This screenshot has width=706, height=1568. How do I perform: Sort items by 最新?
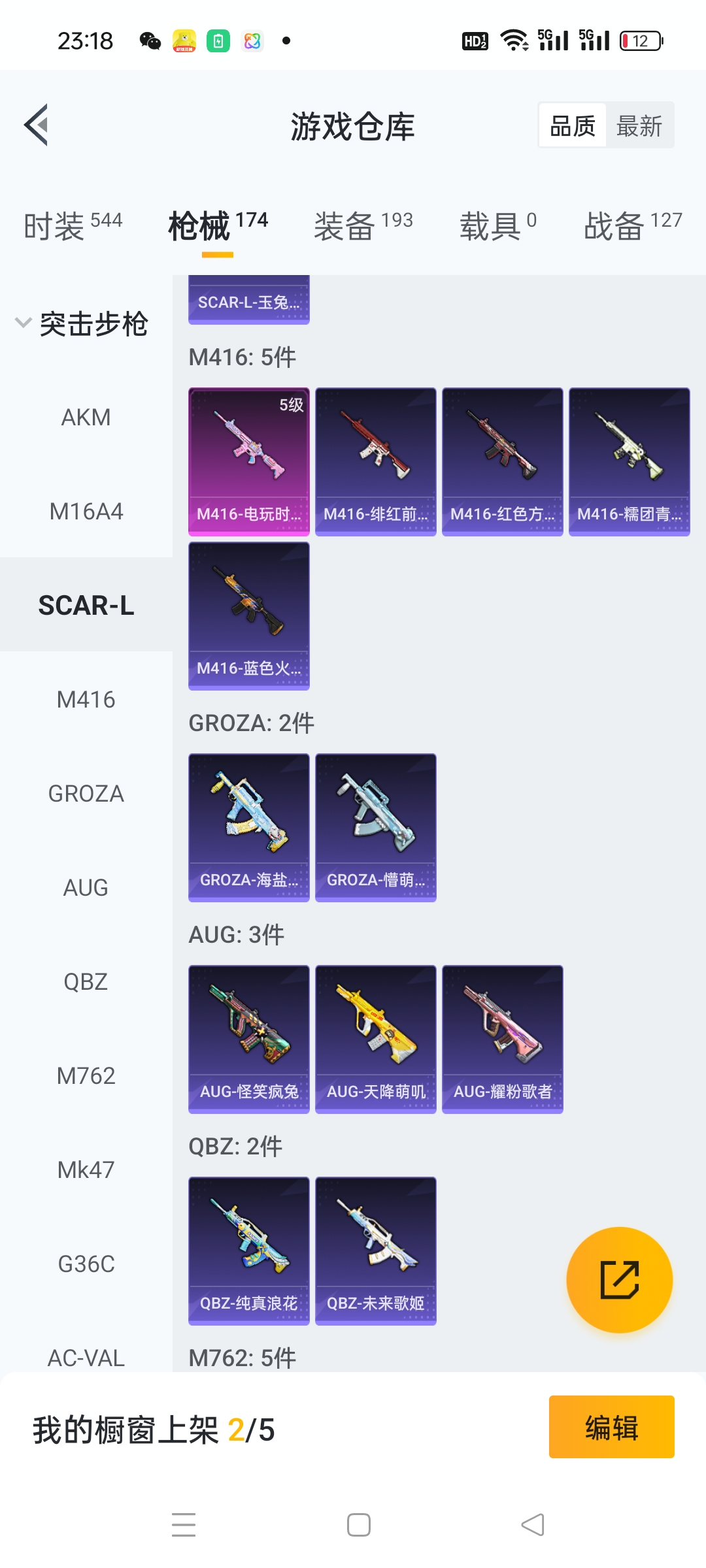pyautogui.click(x=639, y=125)
